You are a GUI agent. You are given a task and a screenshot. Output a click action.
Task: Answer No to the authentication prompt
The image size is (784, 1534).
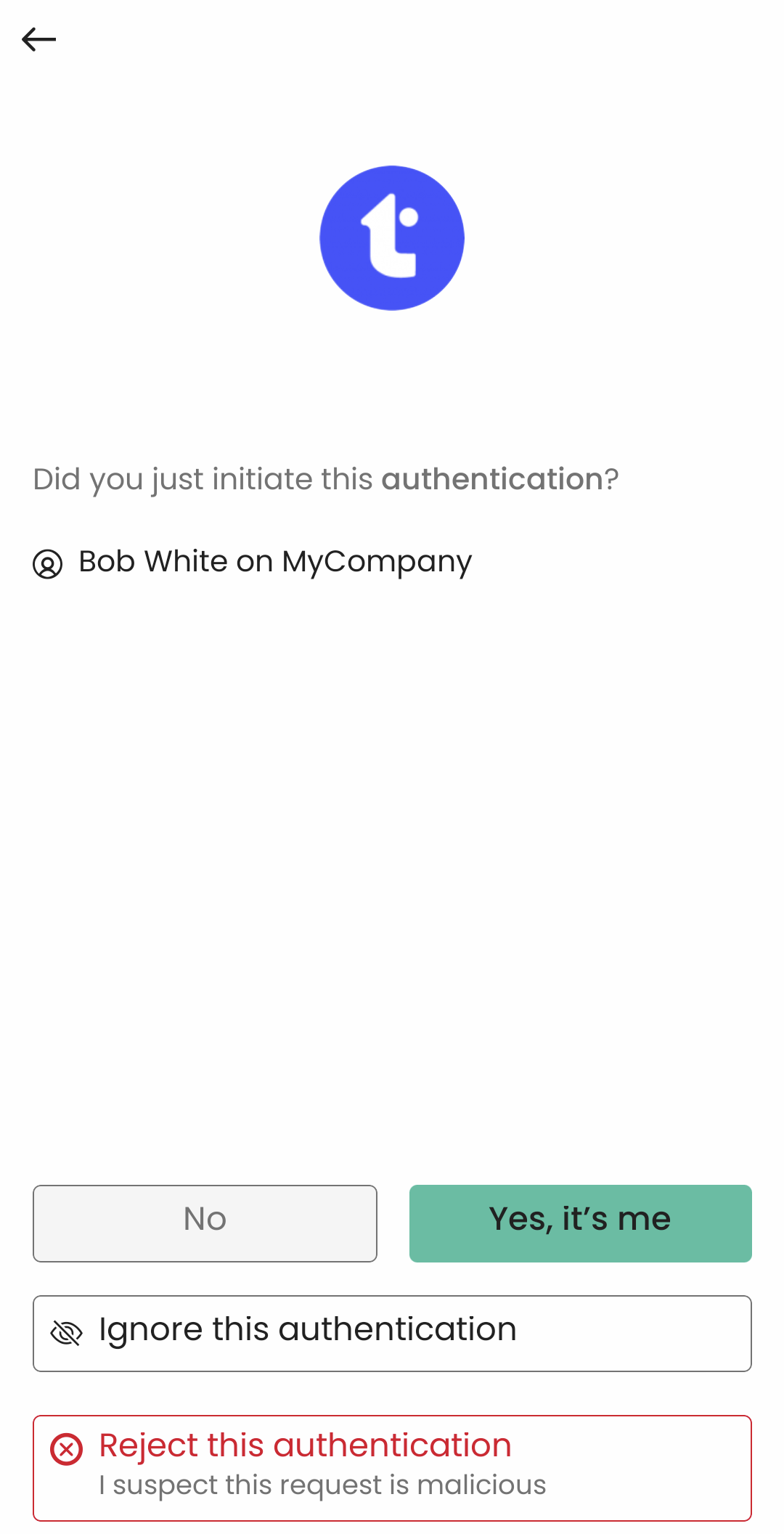pyautogui.click(x=205, y=1223)
